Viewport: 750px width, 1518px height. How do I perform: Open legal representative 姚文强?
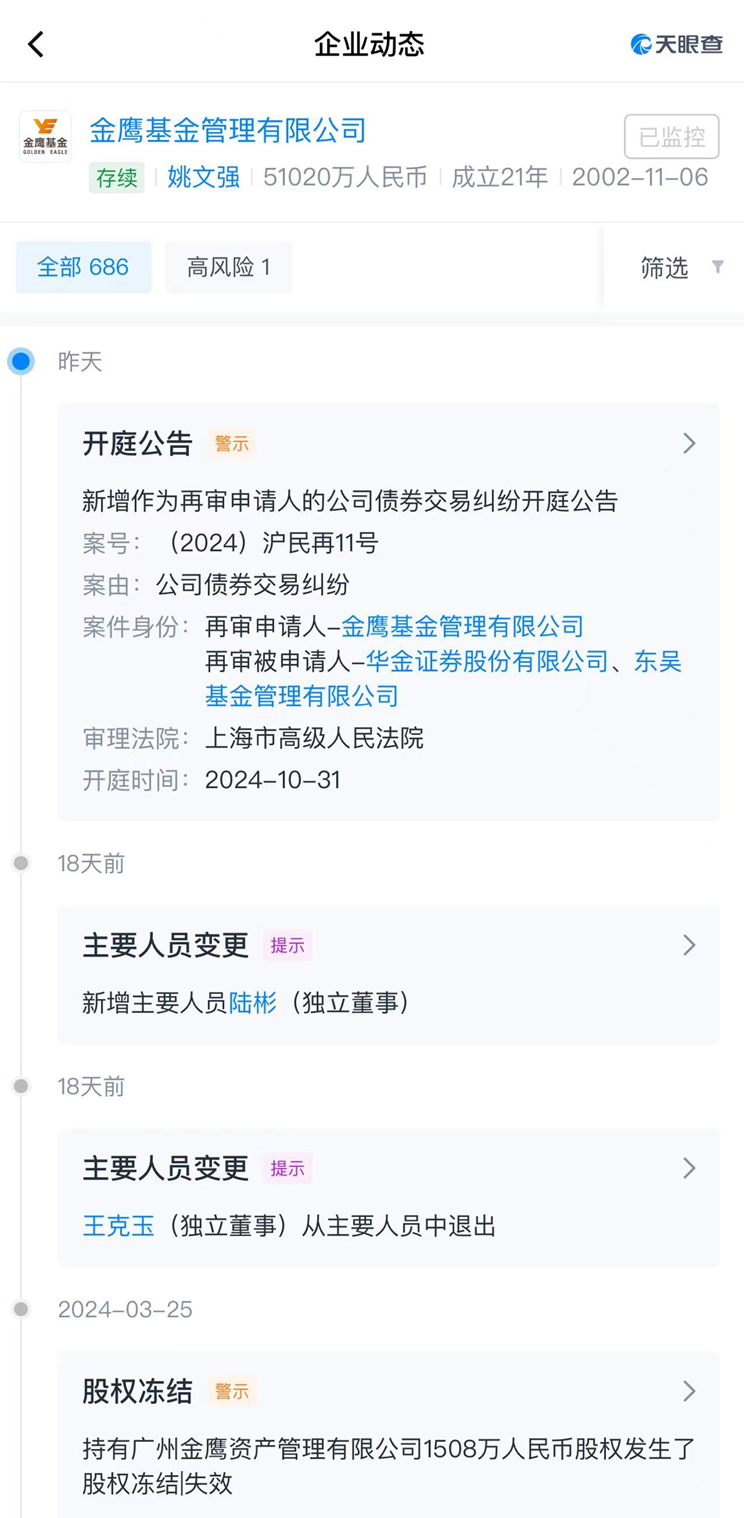pyautogui.click(x=203, y=178)
